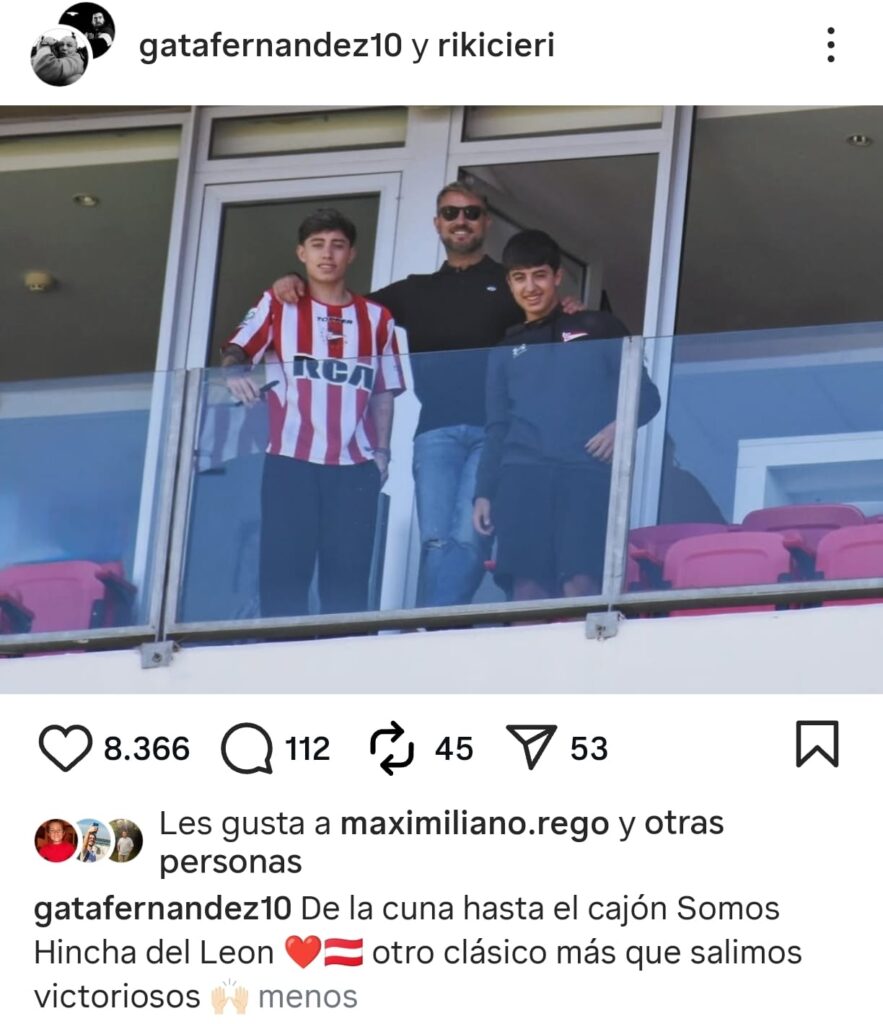Screen dimensions: 883x1024
Task: Open gatafernandez10's profile from the caption
Action: 162,909
